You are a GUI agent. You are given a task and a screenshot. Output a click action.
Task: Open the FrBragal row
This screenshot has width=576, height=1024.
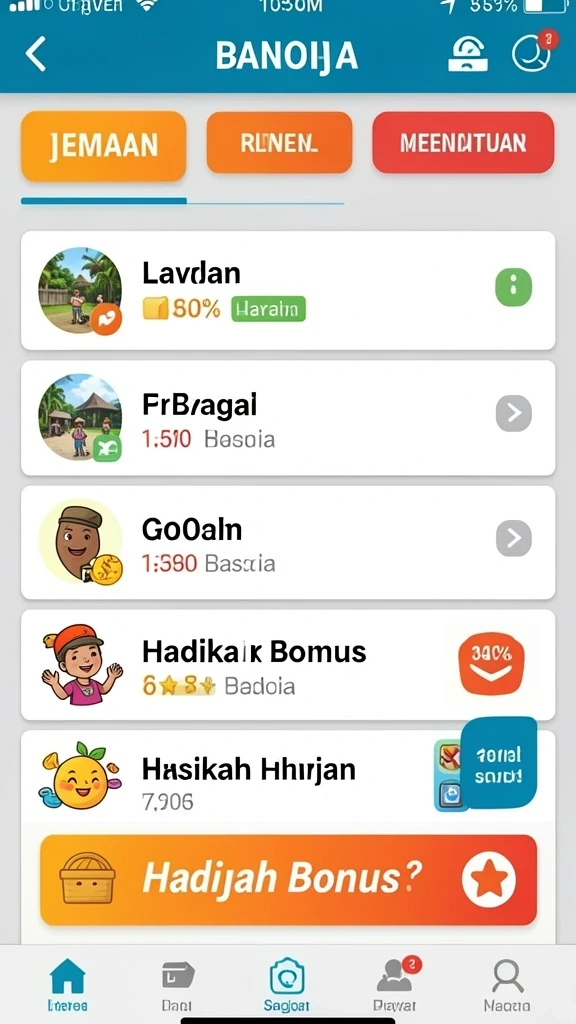pos(288,417)
